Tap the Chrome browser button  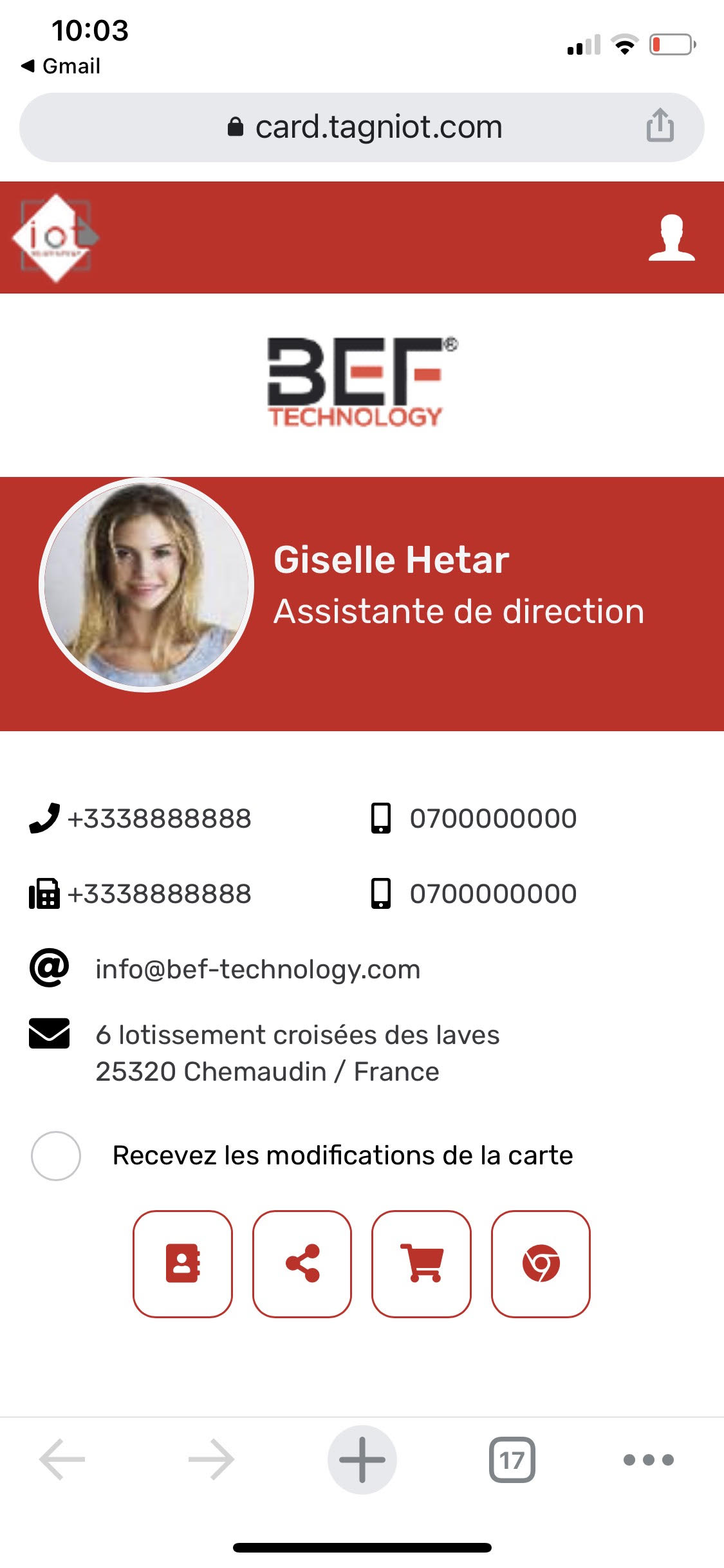541,1264
